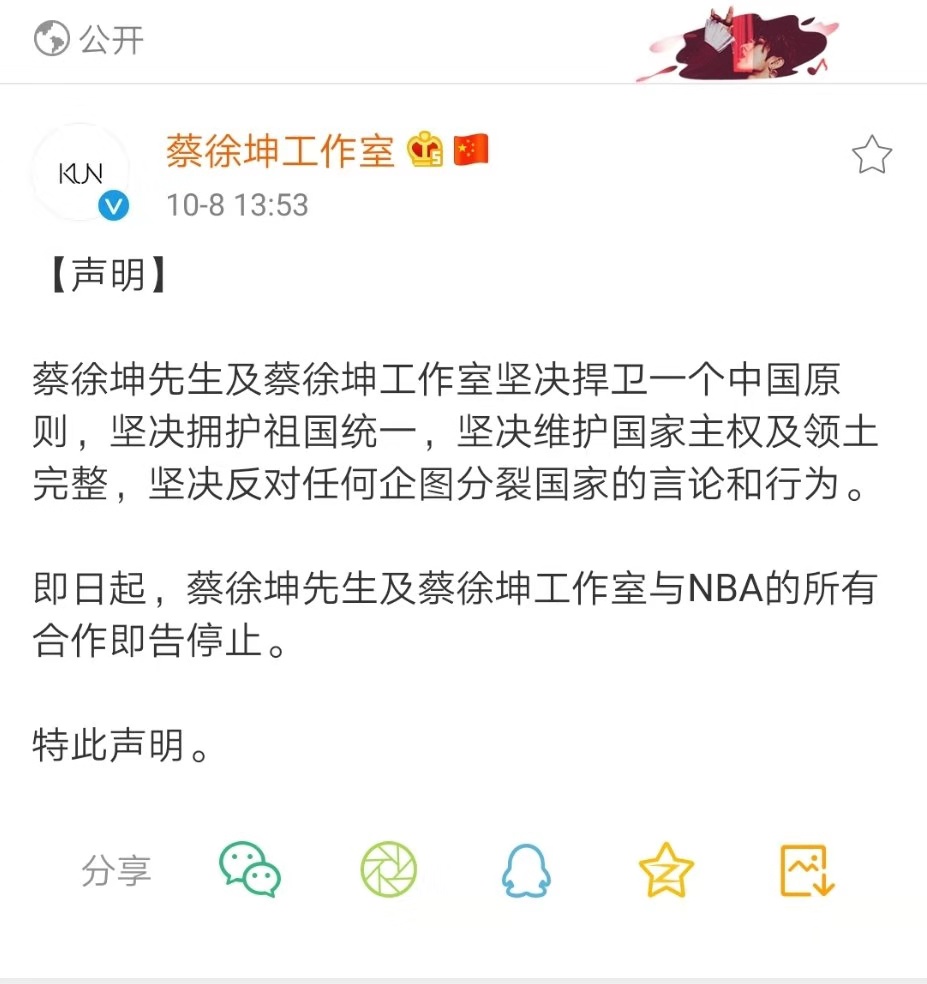Screen dimensions: 927x984
Task: Open the 蔡徐坤工作室 profile avatar
Action: (80, 172)
